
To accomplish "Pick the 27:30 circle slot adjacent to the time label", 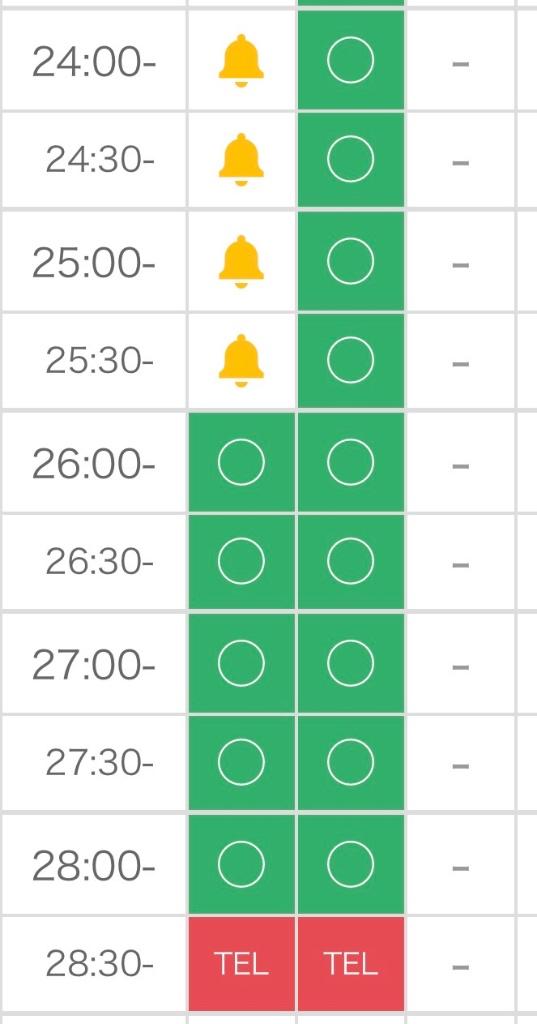I will pos(241,762).
